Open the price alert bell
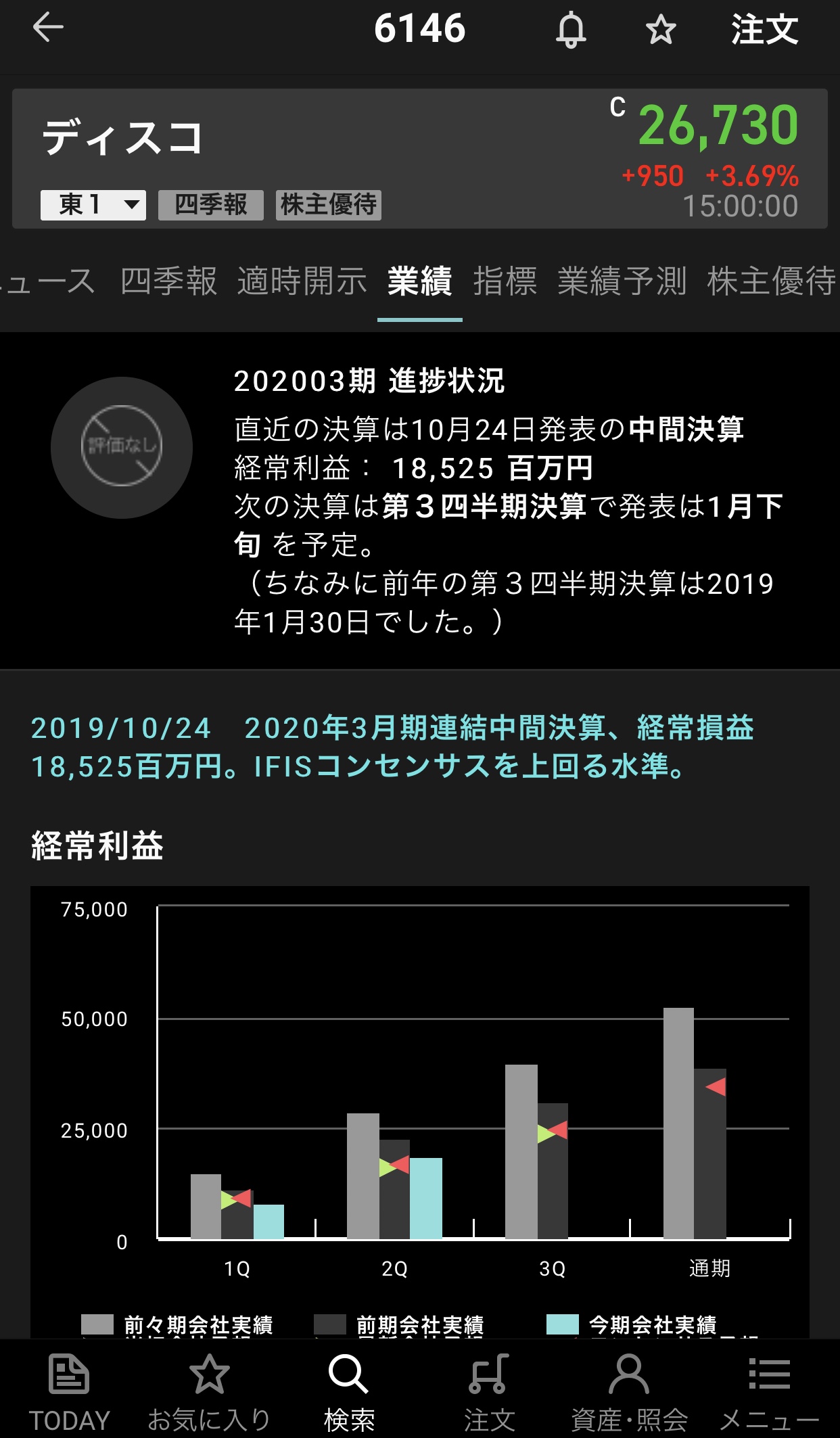 point(571,30)
